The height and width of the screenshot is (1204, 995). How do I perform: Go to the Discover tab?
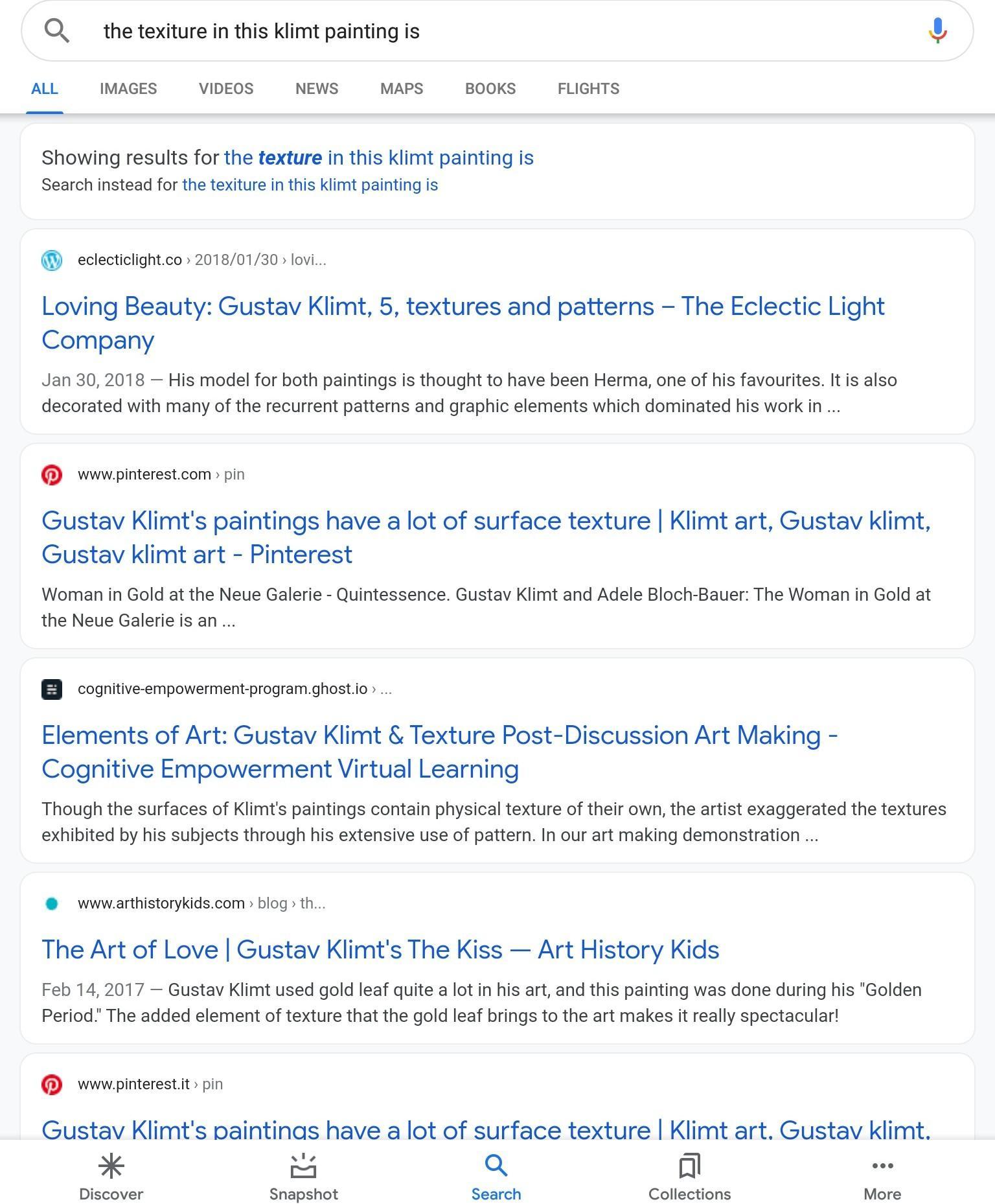(111, 1176)
